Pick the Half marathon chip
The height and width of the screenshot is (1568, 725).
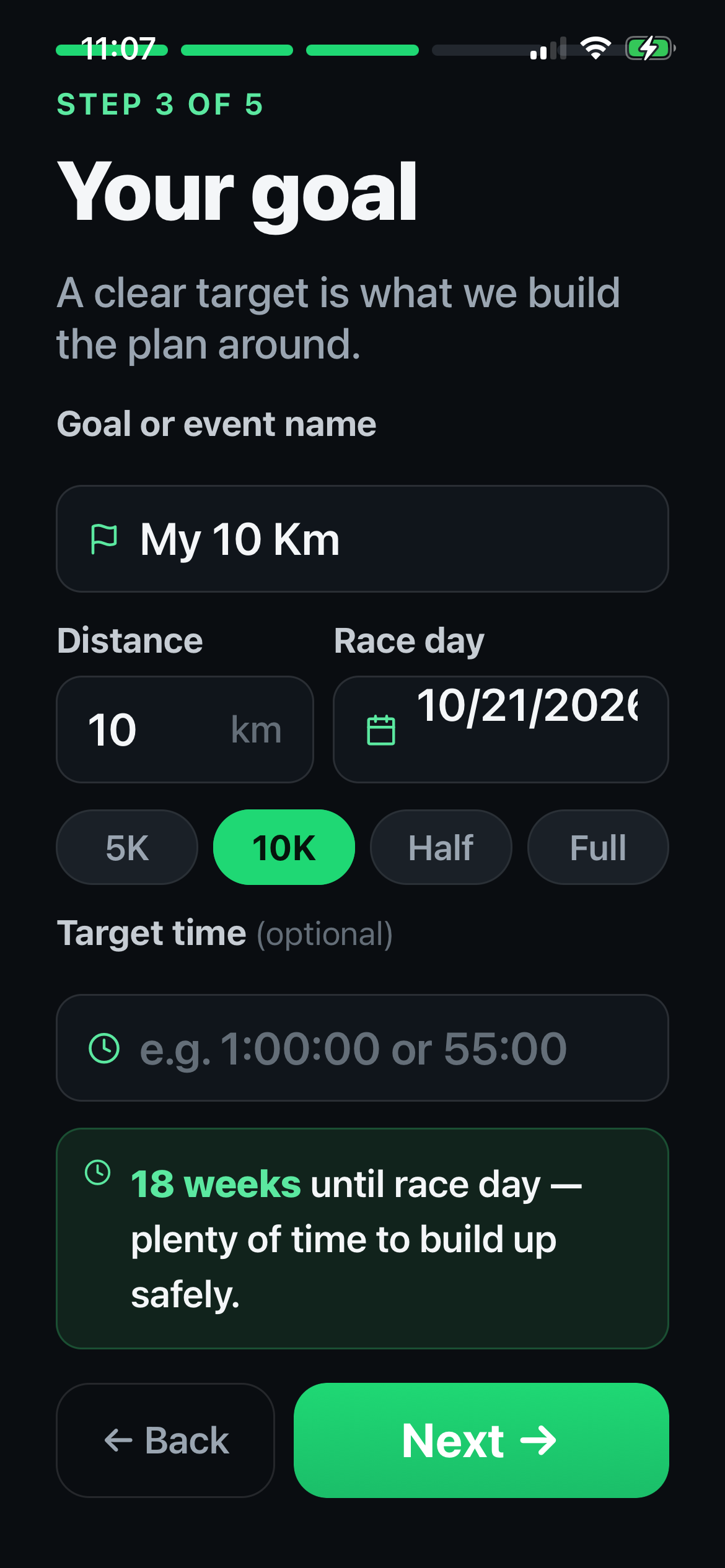tap(441, 847)
